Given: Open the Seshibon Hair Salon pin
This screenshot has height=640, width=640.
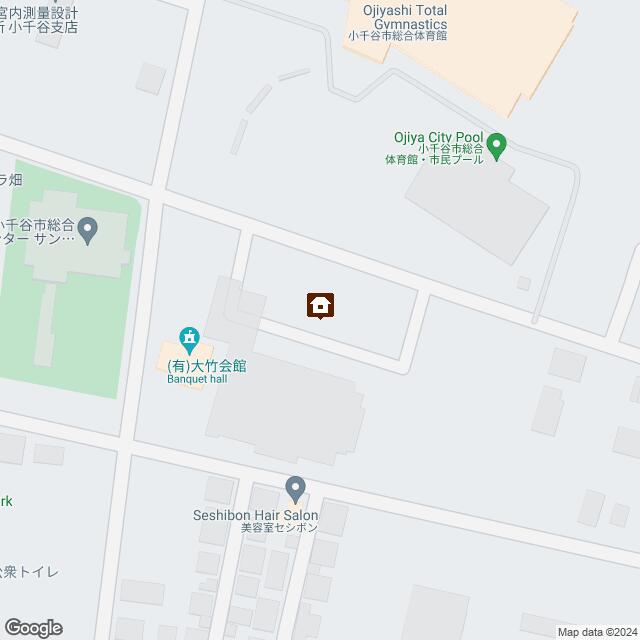Looking at the screenshot, I should pos(295,488).
